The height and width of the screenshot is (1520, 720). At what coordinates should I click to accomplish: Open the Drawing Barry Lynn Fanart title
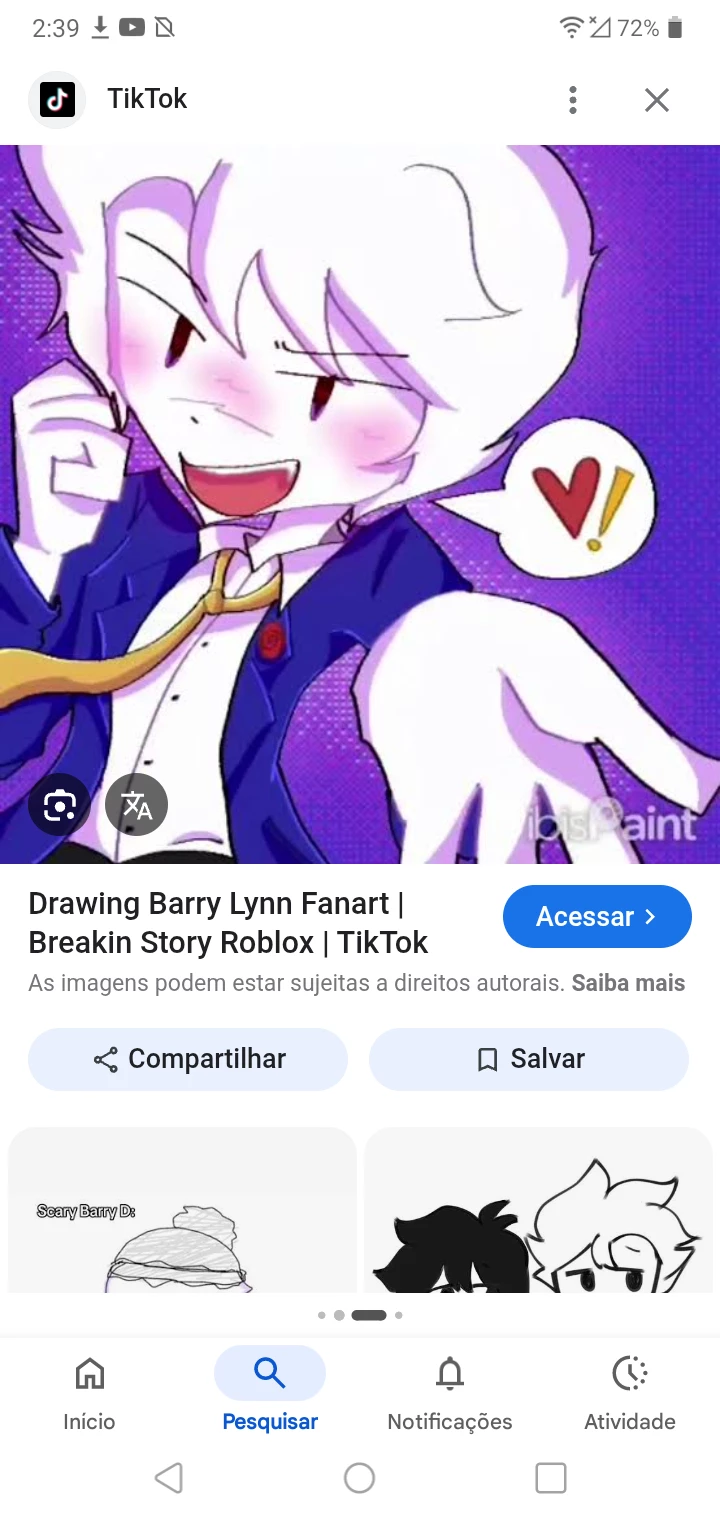pos(228,922)
